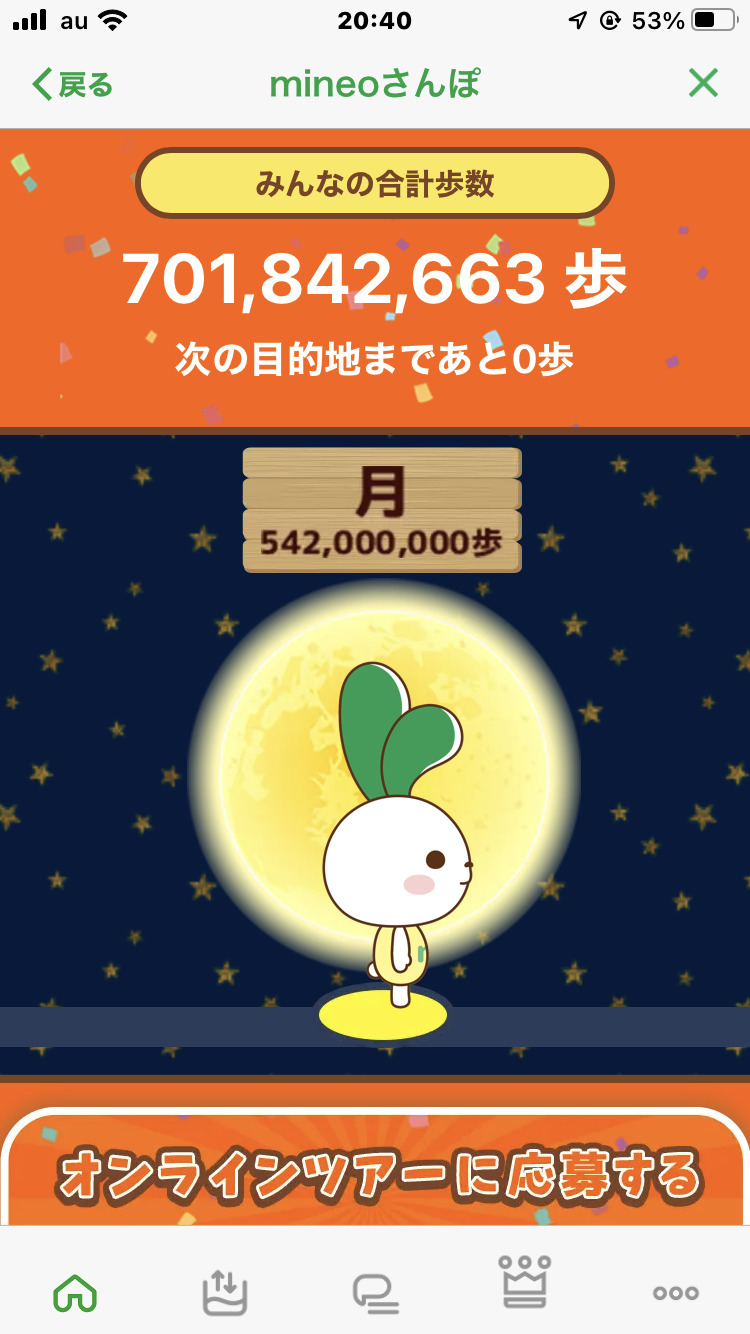Open the more options dots tab
The height and width of the screenshot is (1334, 750).
click(x=676, y=1293)
